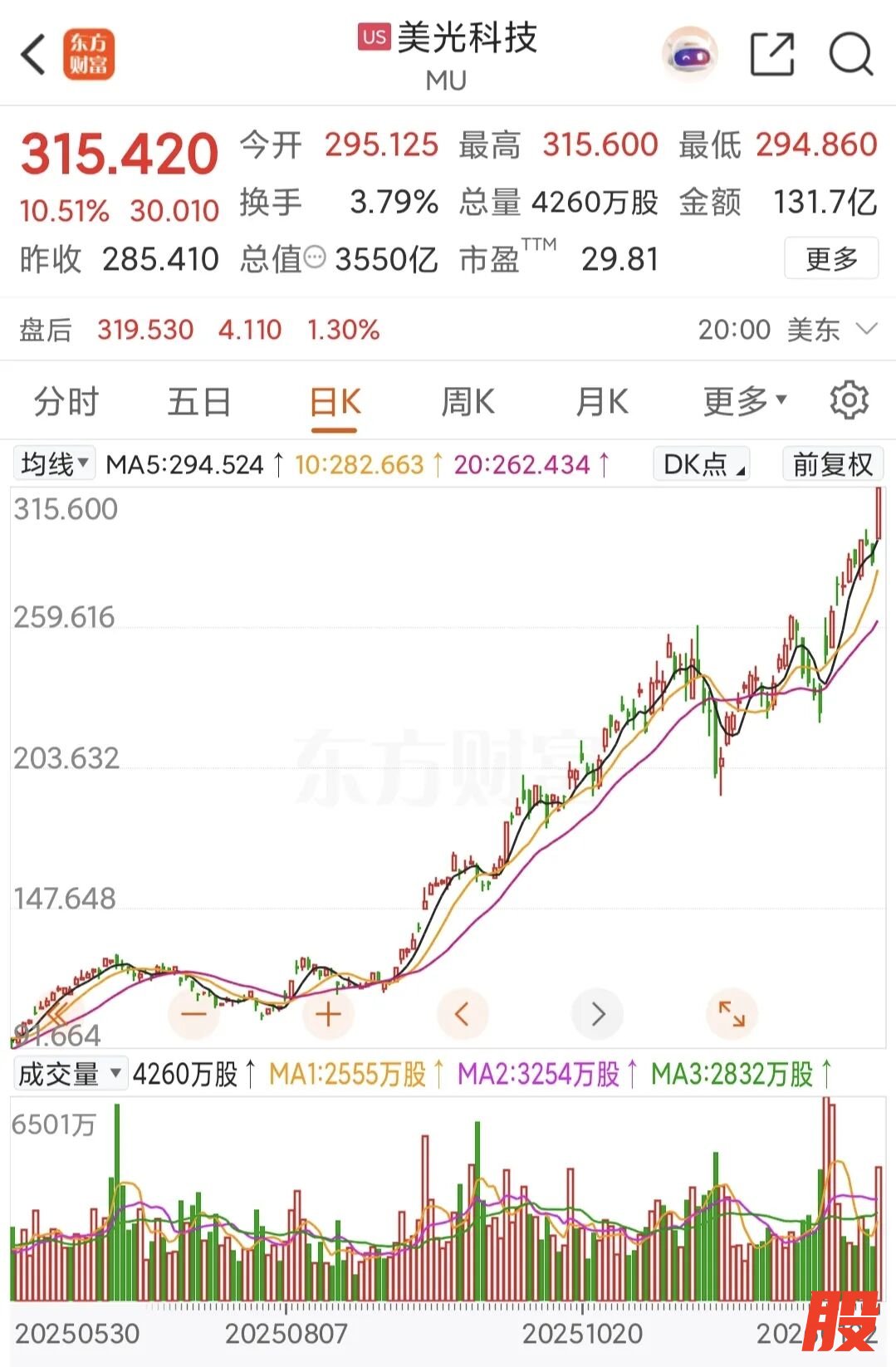
Task: Open the AI assistant robot icon
Action: (x=689, y=56)
